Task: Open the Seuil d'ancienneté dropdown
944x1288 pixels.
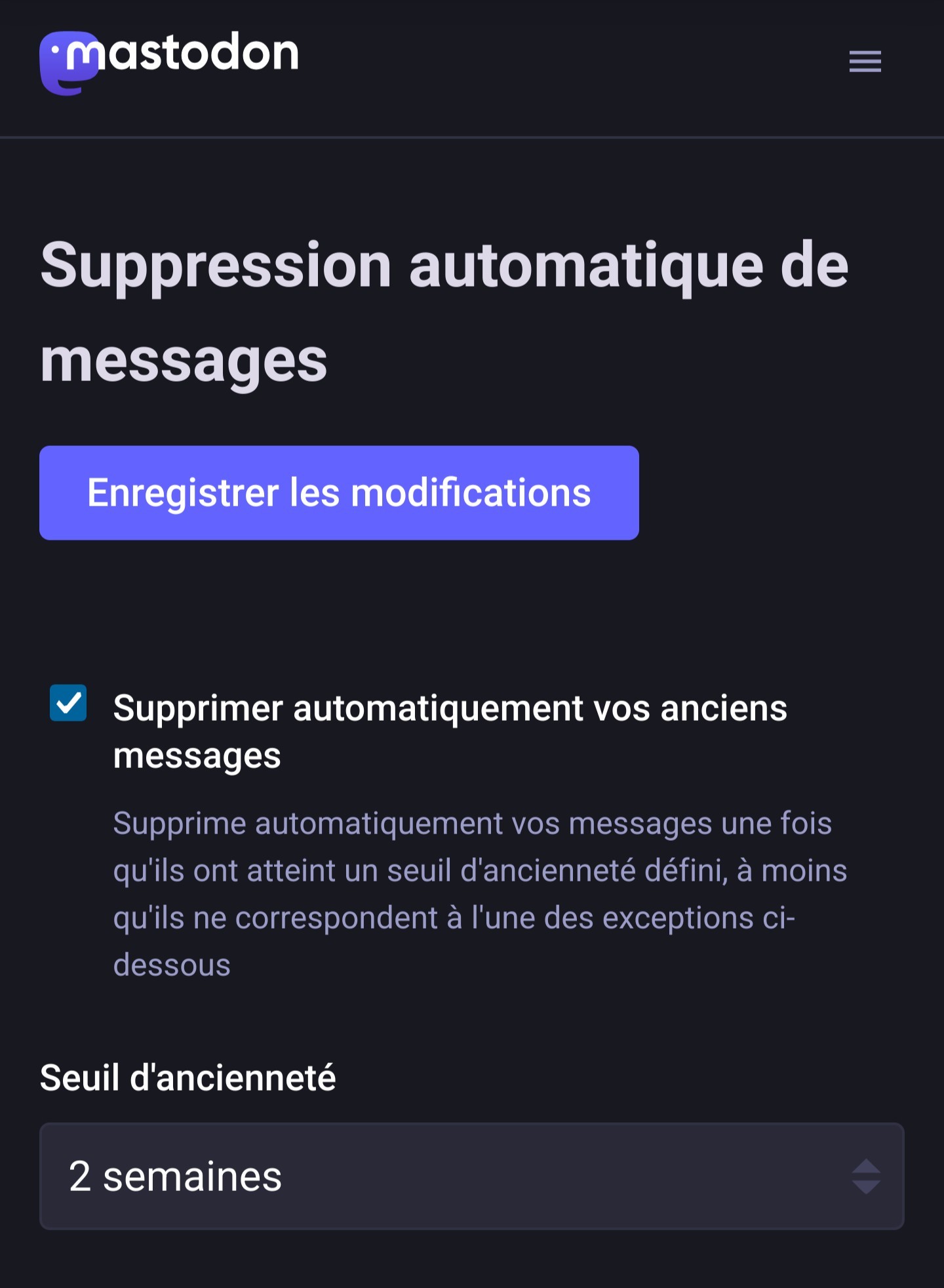Action: (471, 1177)
